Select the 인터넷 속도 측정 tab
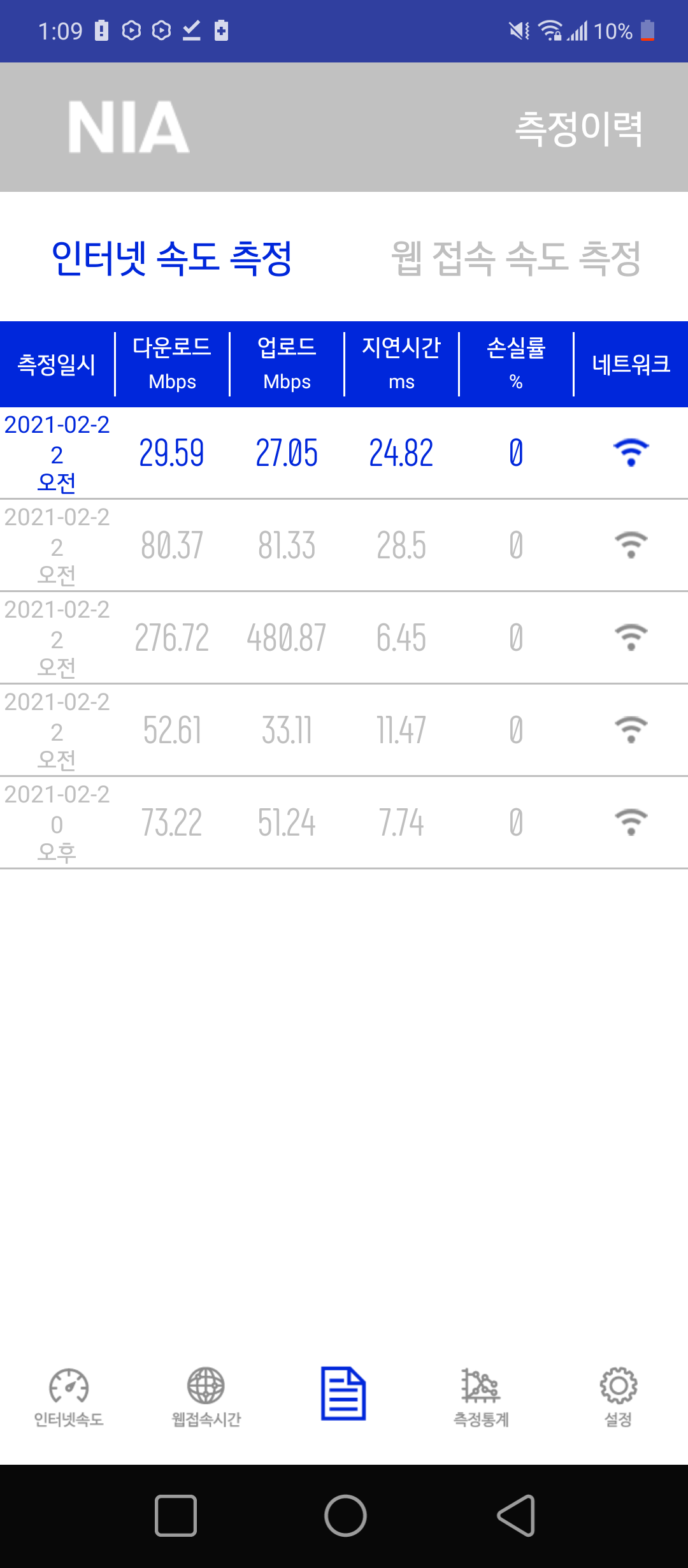 click(x=172, y=258)
